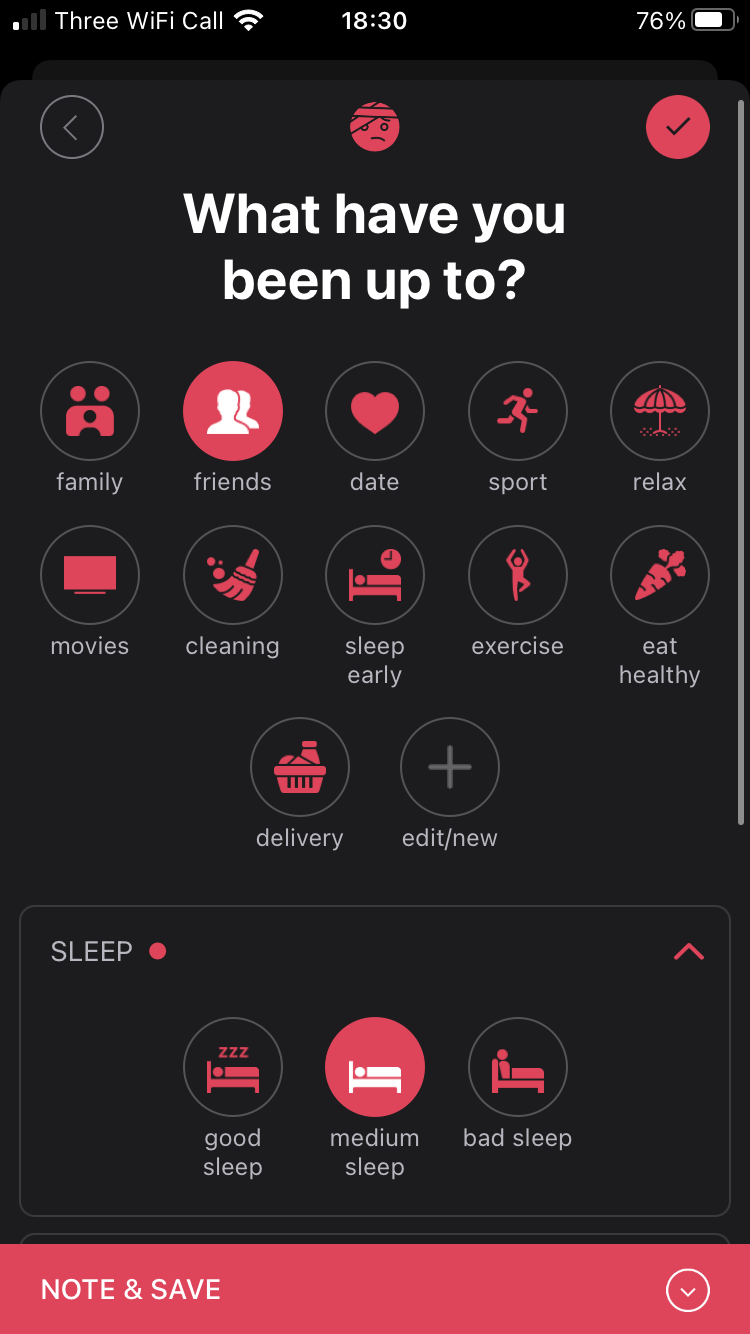This screenshot has height=1334, width=750.
Task: Go back using the arrow button
Action: 72,127
